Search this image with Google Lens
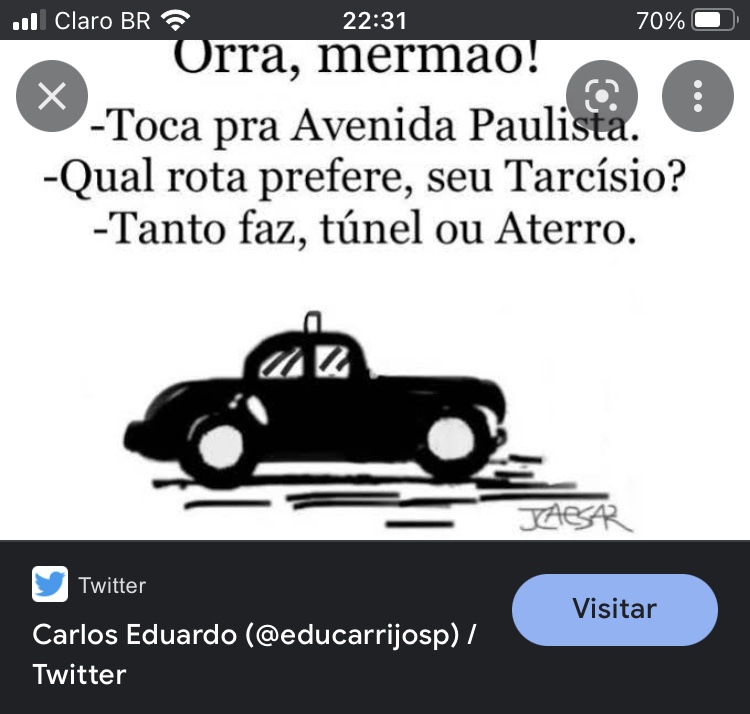 click(x=601, y=96)
